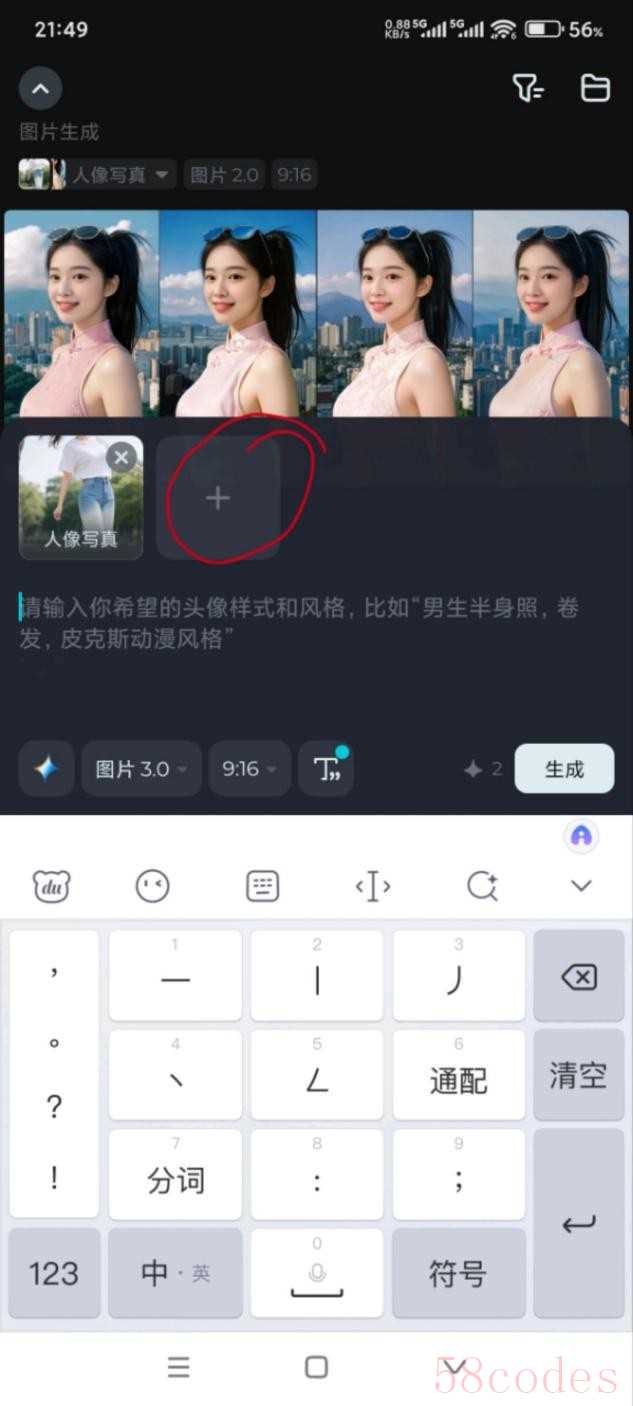This screenshot has width=633, height=1406.
Task: Open the purple A assistant icon
Action: [x=581, y=836]
